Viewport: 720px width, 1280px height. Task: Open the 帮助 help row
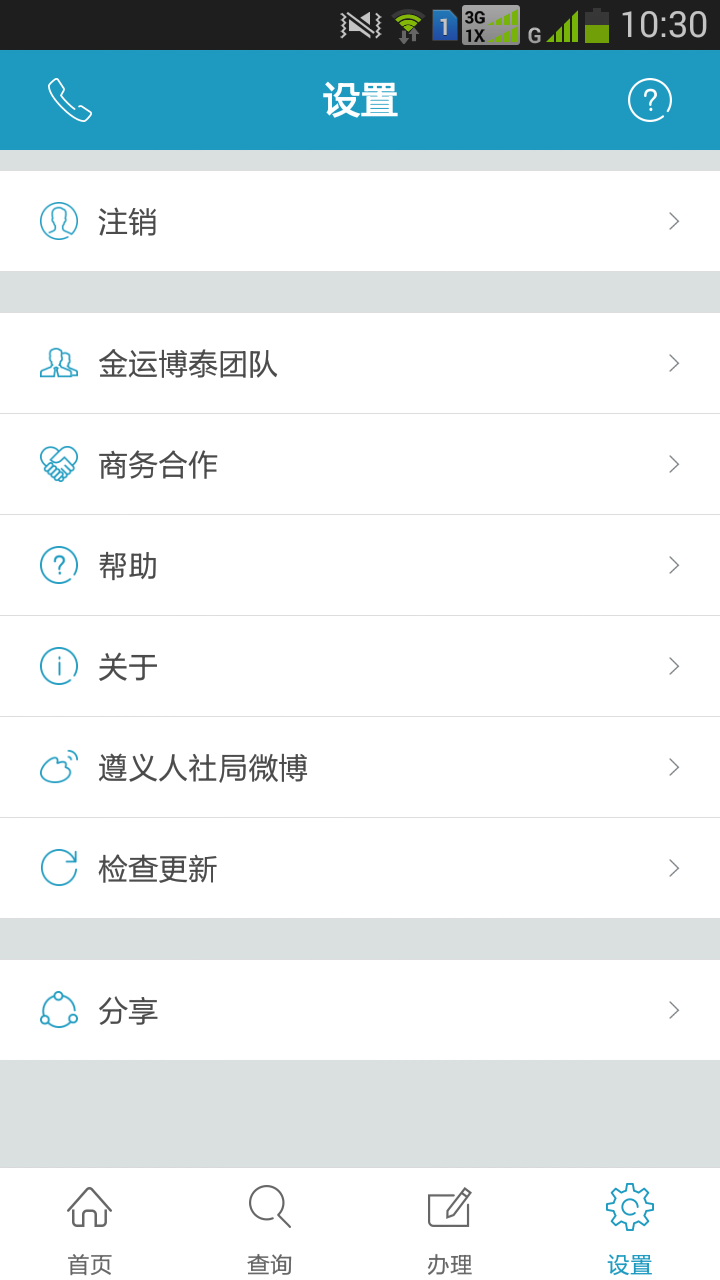point(360,565)
